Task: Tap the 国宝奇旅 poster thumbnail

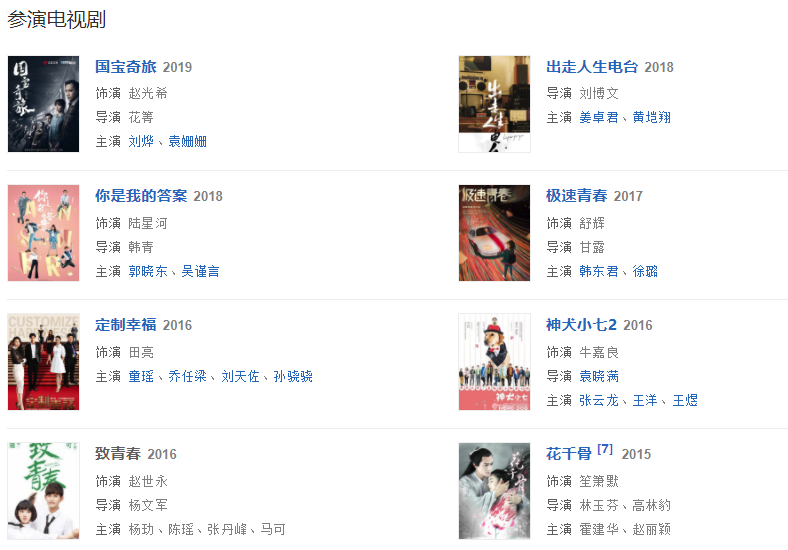Action: pos(43,104)
